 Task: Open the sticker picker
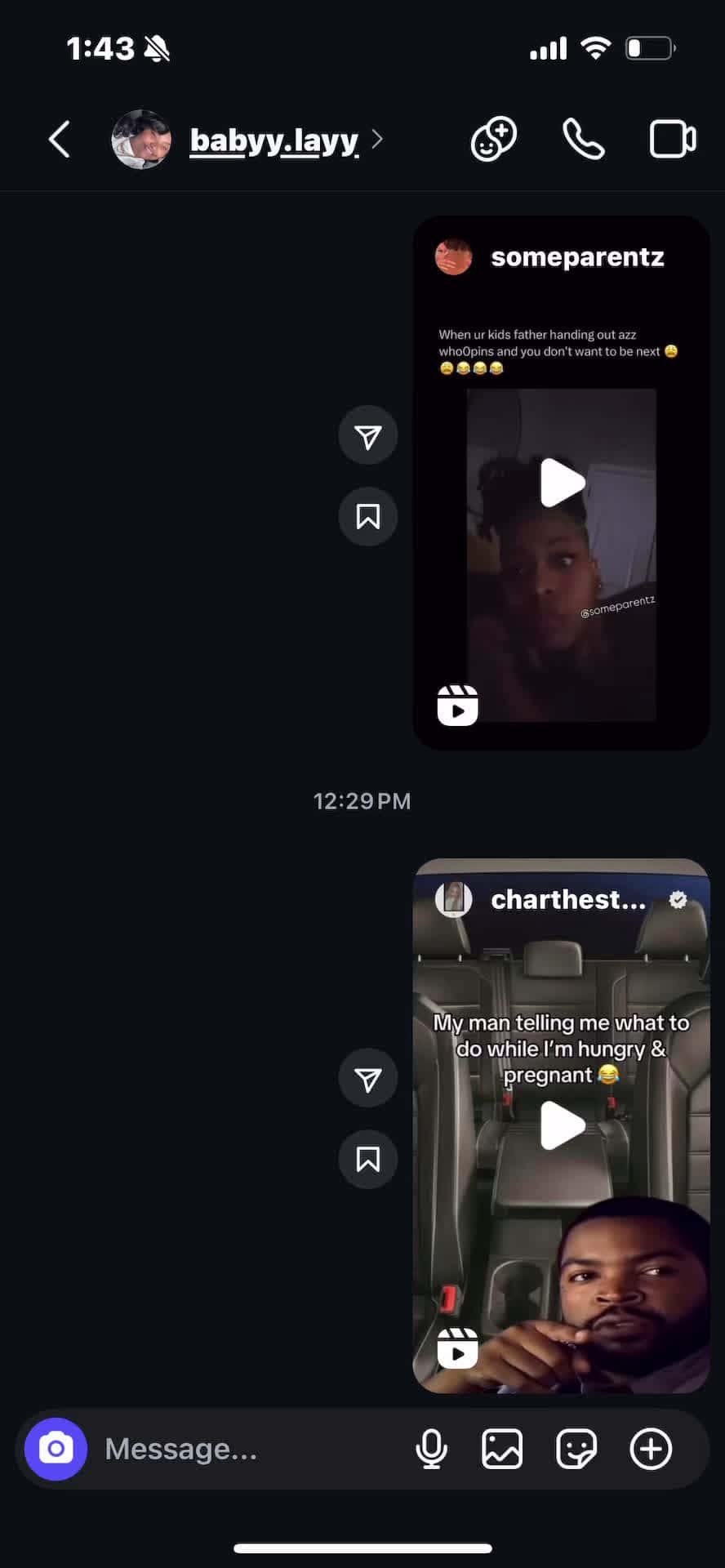click(576, 1449)
